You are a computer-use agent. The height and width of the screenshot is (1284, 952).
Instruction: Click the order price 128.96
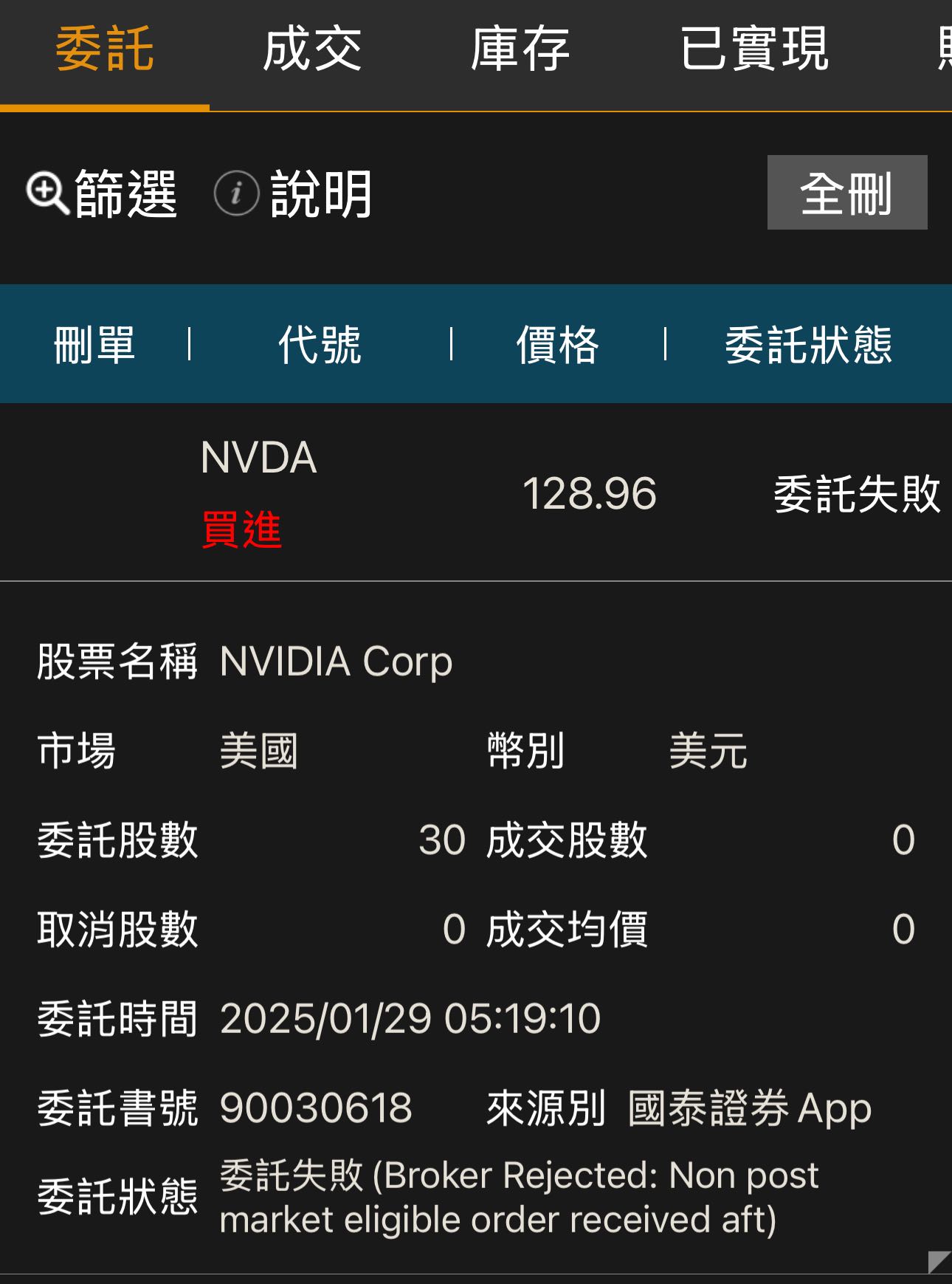(x=590, y=495)
